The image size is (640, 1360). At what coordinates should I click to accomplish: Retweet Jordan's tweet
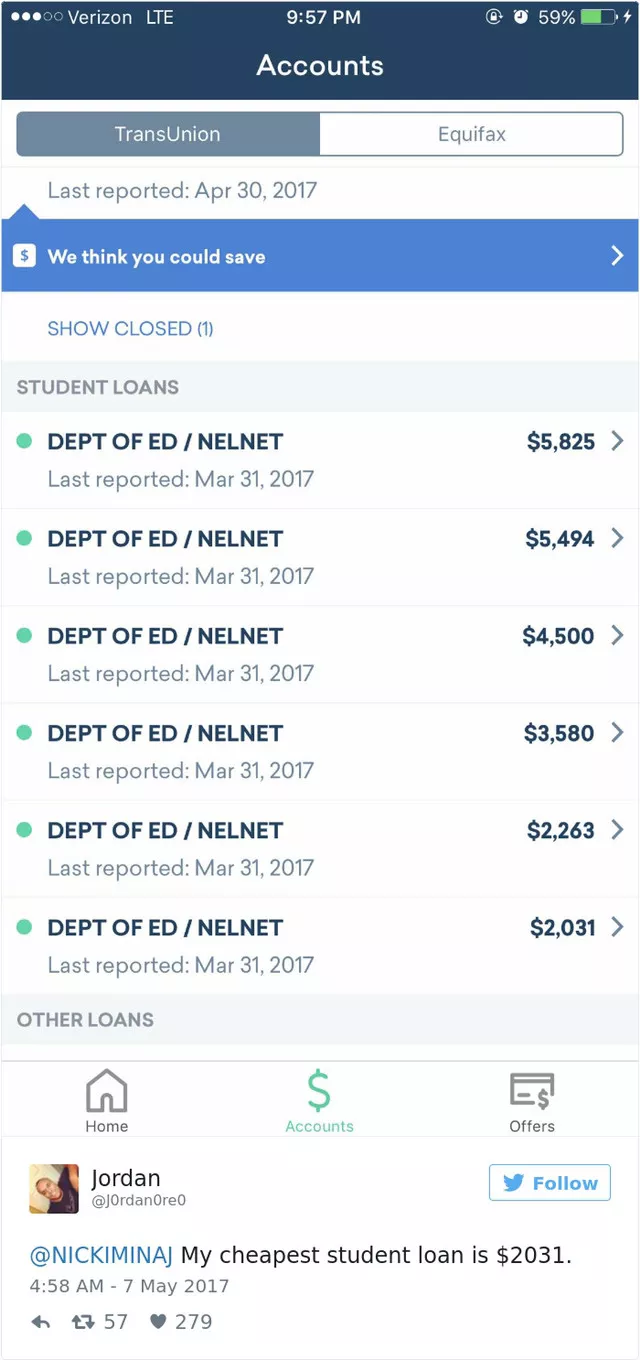coord(83,1322)
